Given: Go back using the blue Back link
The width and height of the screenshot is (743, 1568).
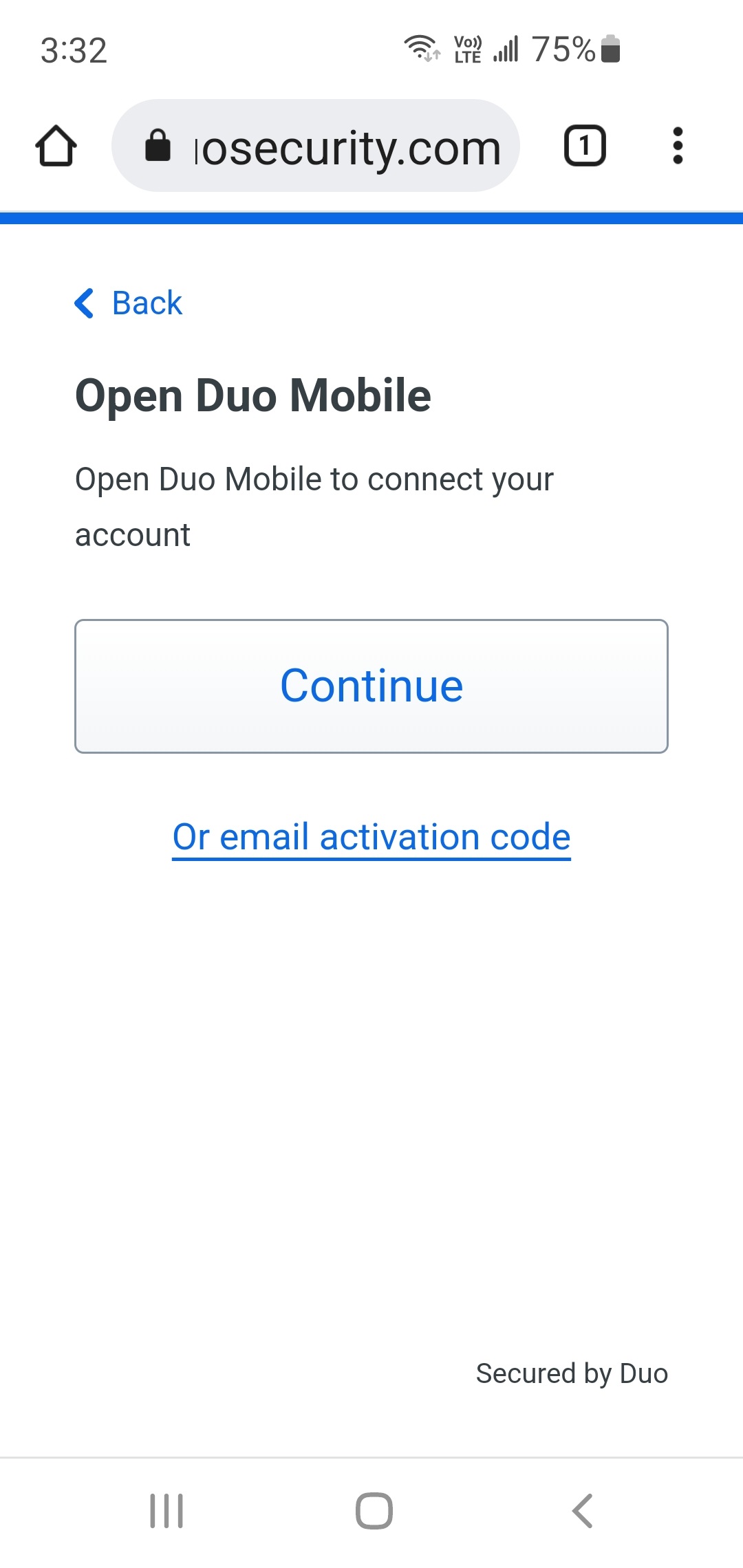Looking at the screenshot, I should [x=128, y=303].
